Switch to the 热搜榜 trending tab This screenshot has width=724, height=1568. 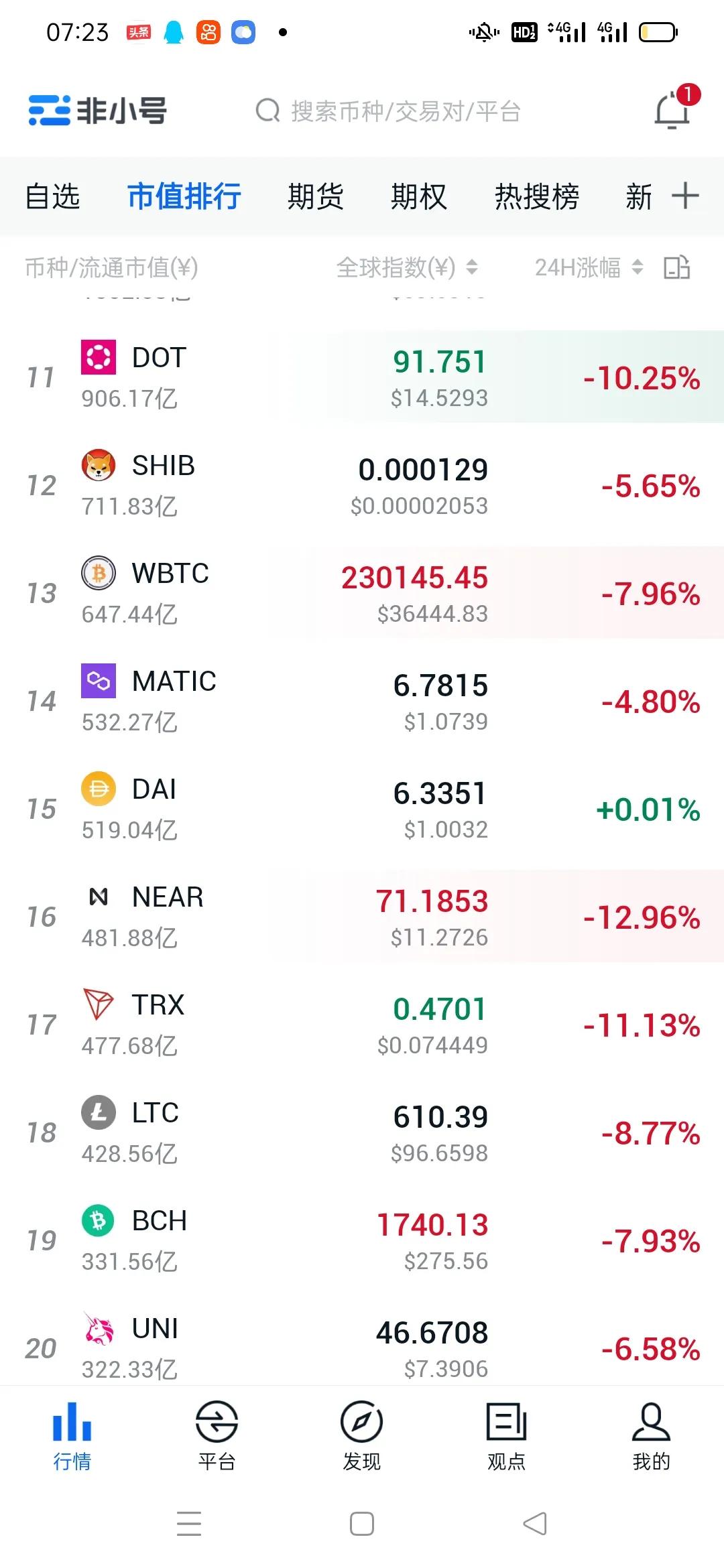[536, 196]
